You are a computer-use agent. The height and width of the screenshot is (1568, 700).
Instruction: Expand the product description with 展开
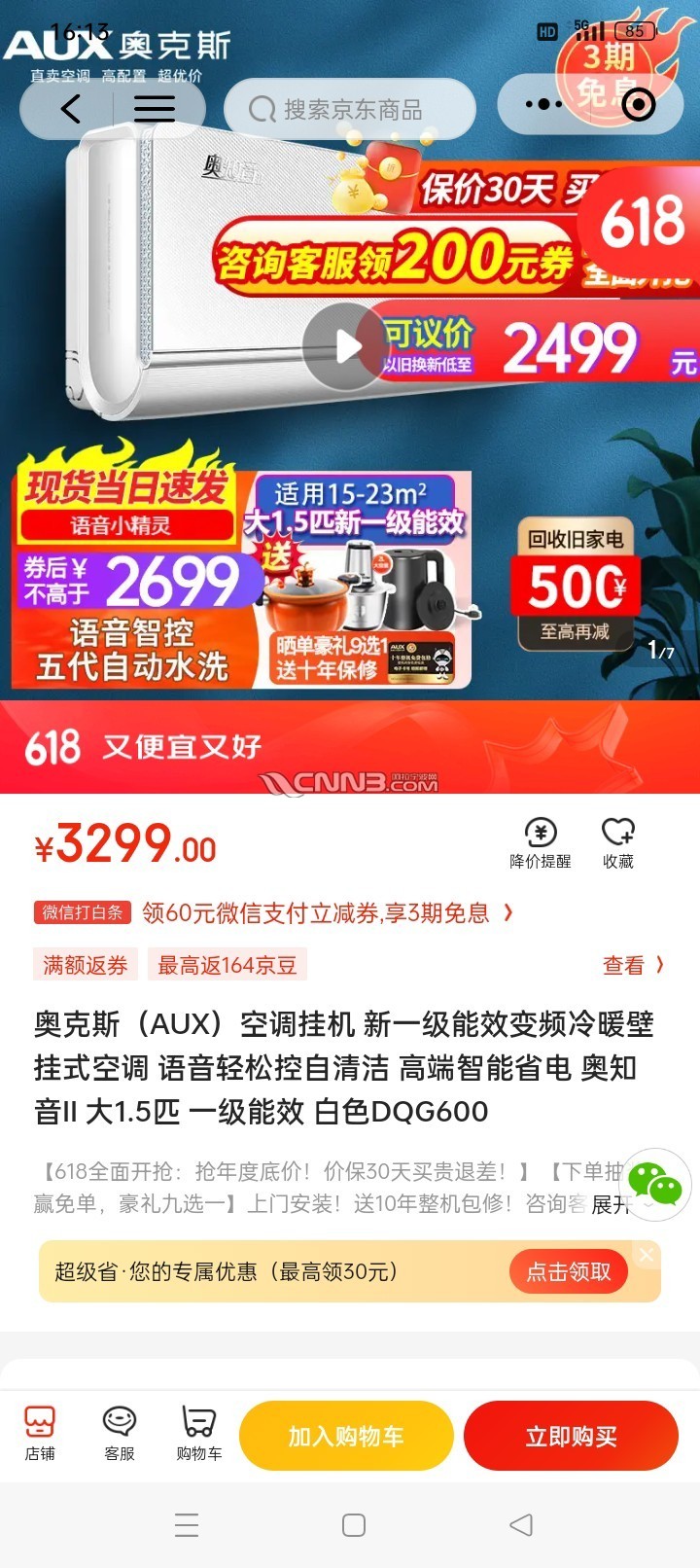click(611, 1204)
